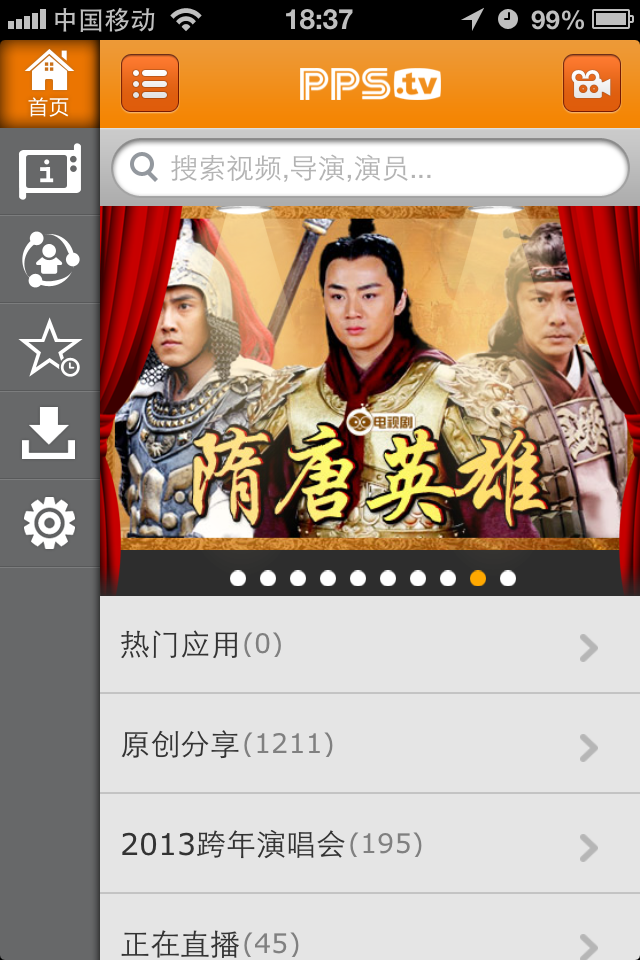640x960 pixels.
Task: Open the 2013跨年演唱会 category
Action: click(x=370, y=845)
